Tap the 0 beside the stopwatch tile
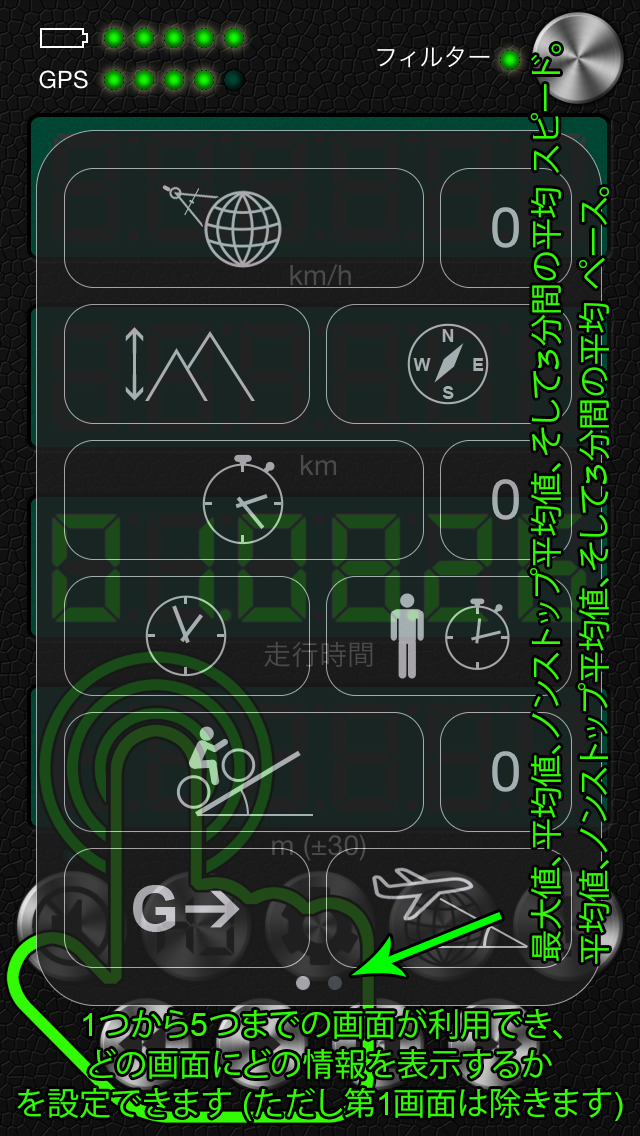 click(x=505, y=500)
